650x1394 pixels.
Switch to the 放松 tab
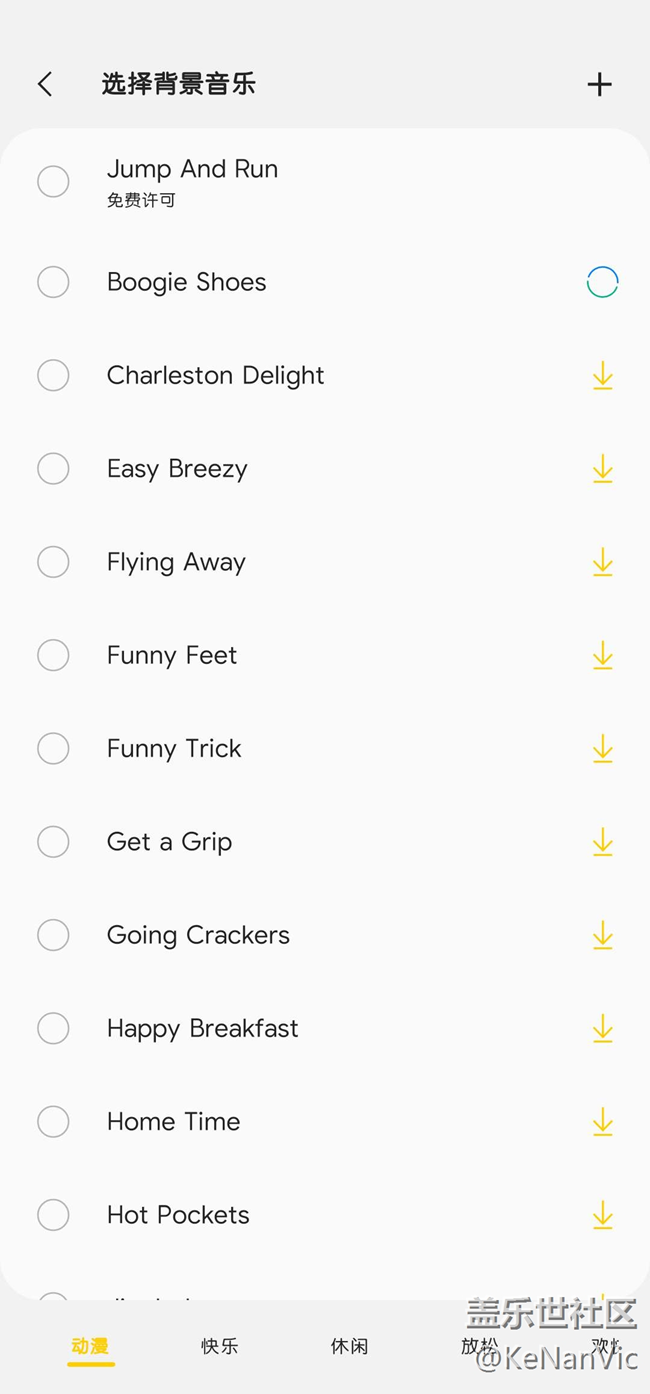coord(478,1346)
